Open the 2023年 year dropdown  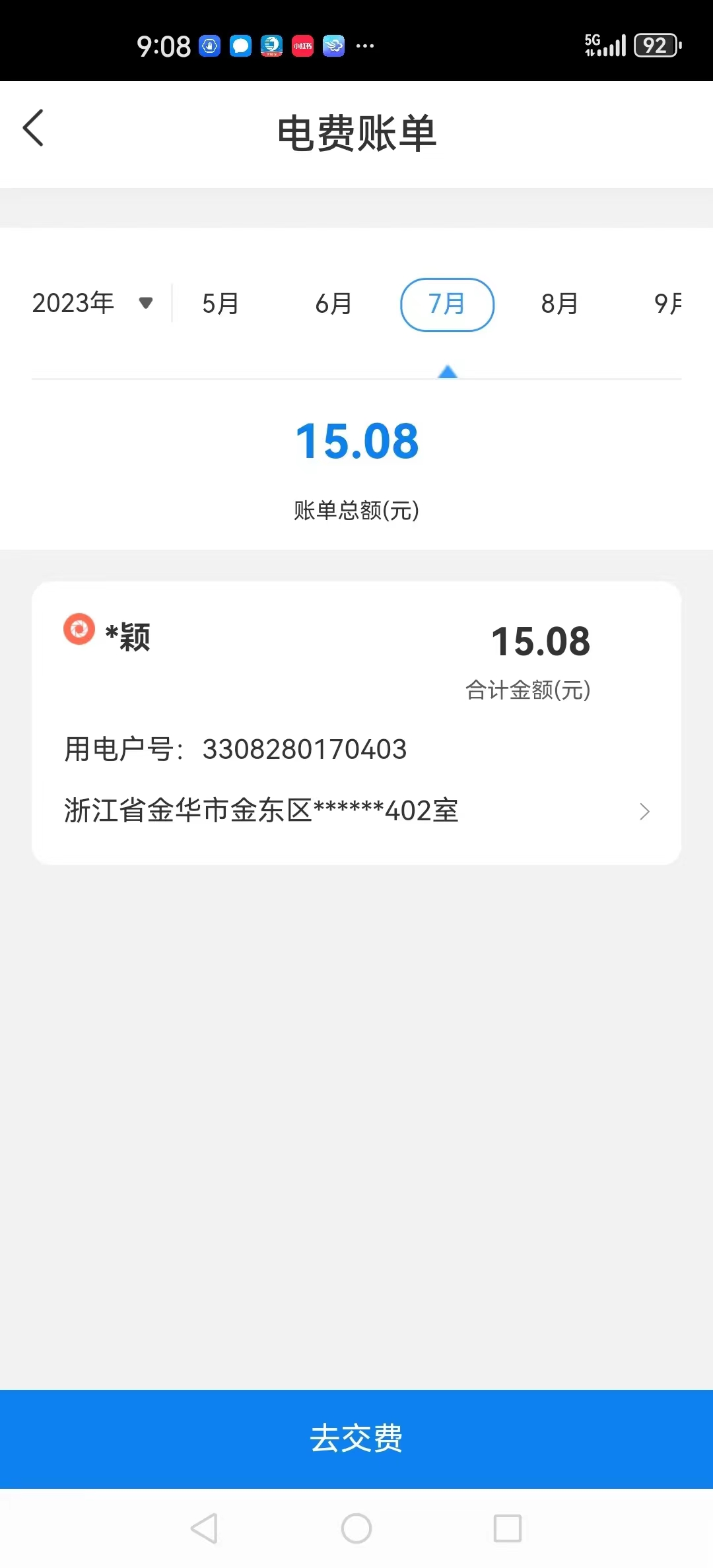coord(92,304)
